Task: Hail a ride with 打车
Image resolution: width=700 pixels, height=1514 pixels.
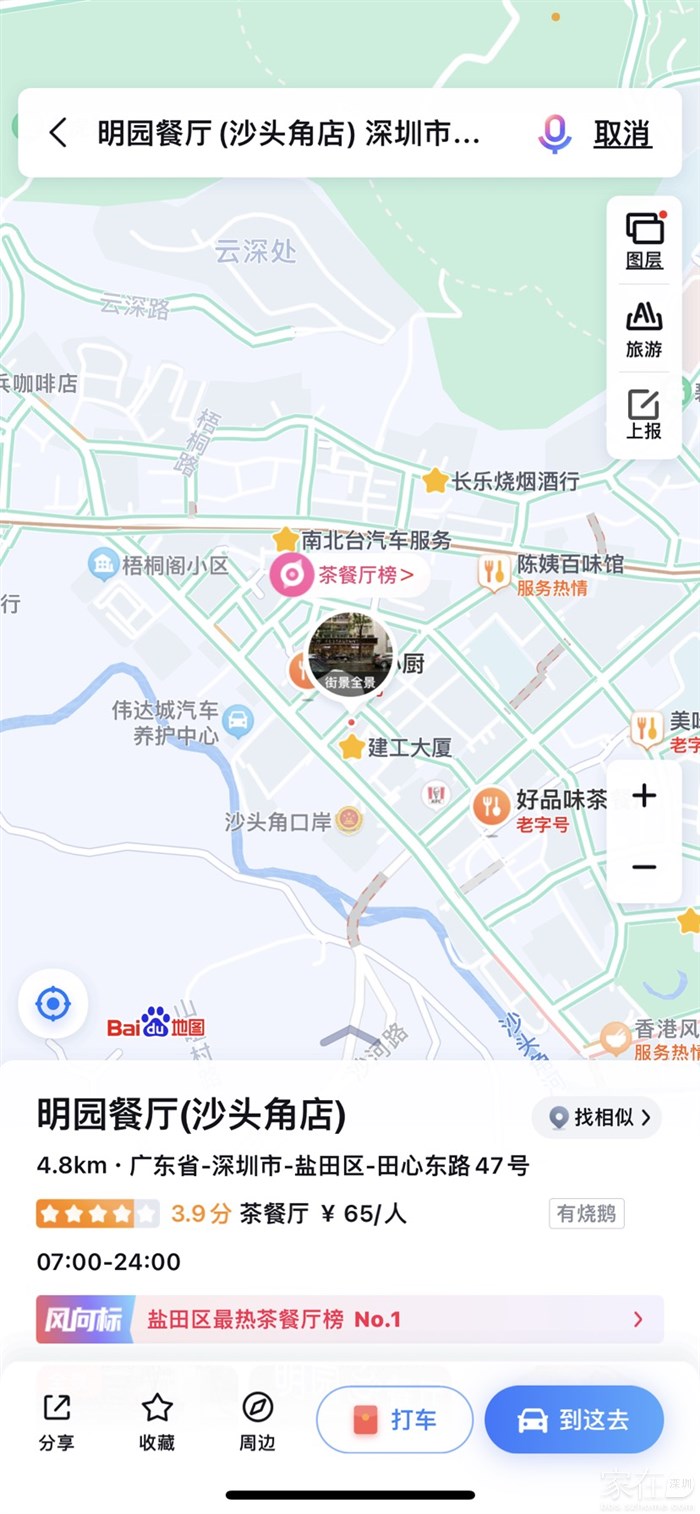Action: tap(395, 1420)
